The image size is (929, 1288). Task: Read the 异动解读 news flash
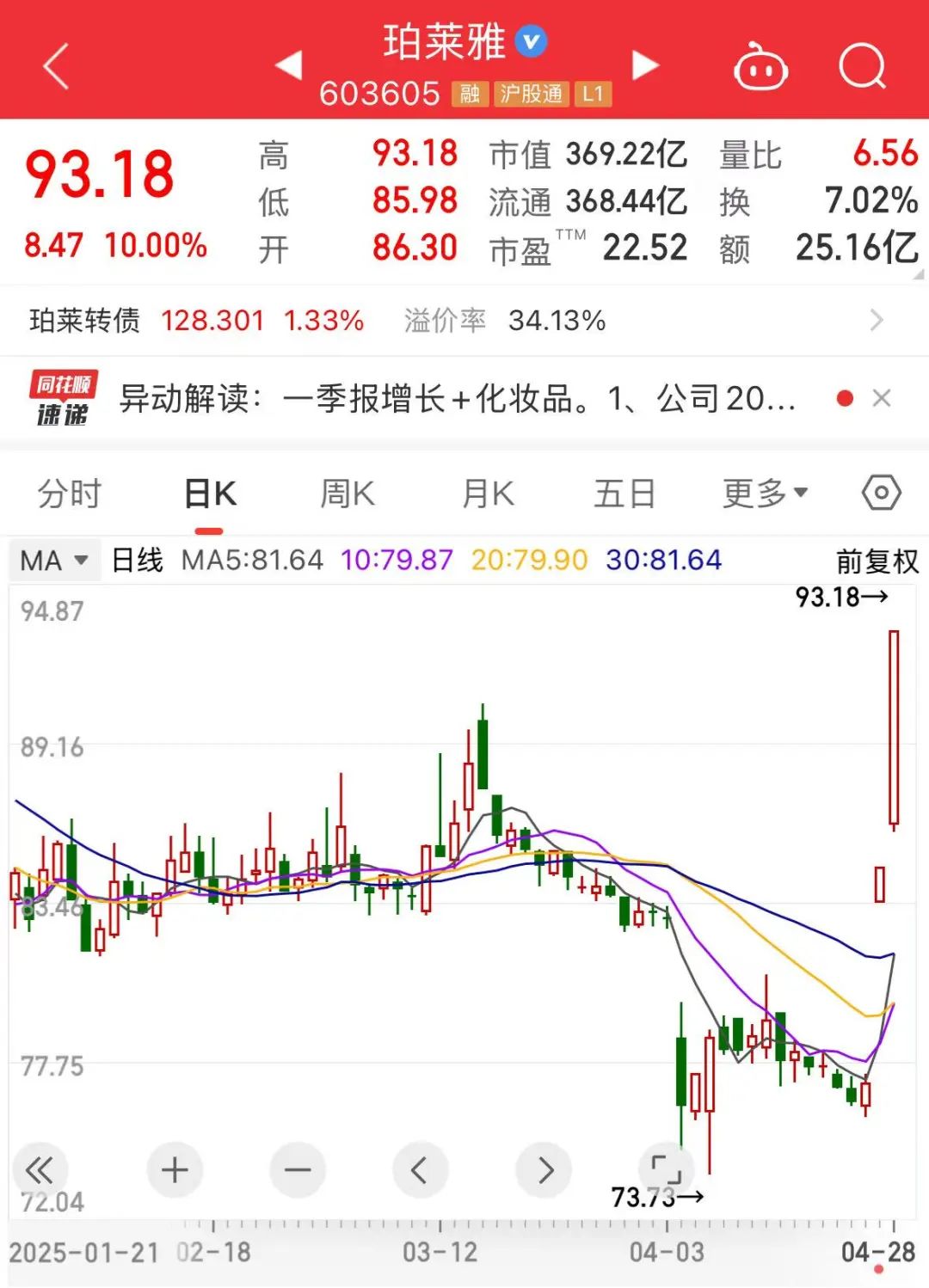456,399
